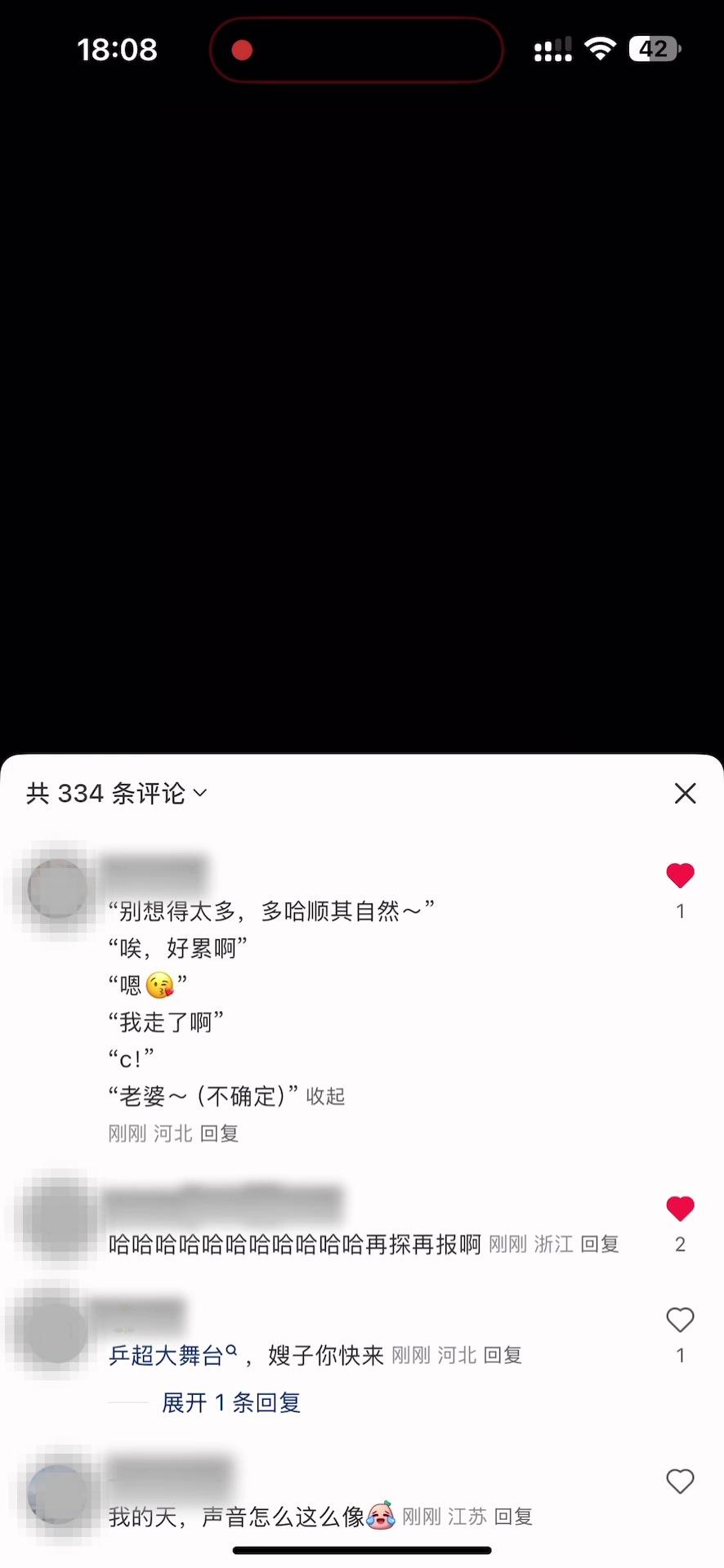Viewport: 724px width, 1568px height.
Task: Unlike the comment starting 别想得太多
Action: [680, 875]
